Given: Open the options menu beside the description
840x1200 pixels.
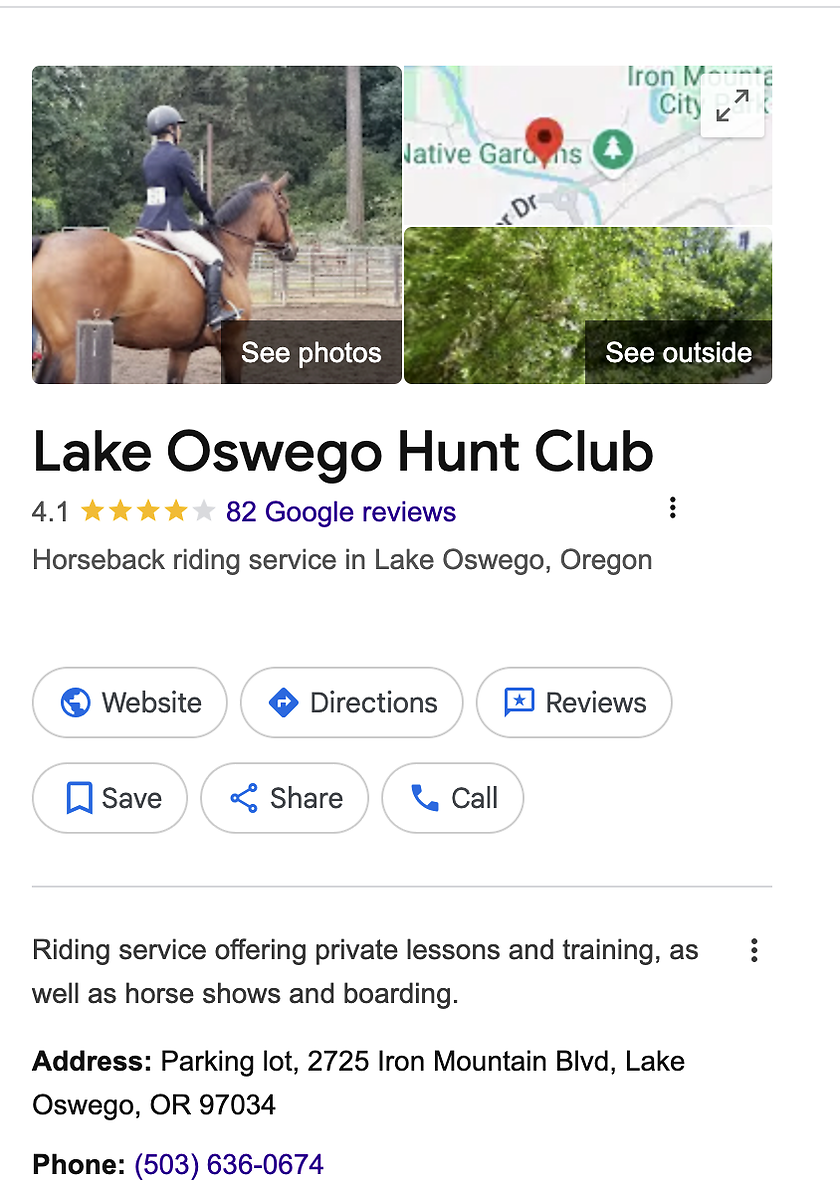Looking at the screenshot, I should click(755, 950).
